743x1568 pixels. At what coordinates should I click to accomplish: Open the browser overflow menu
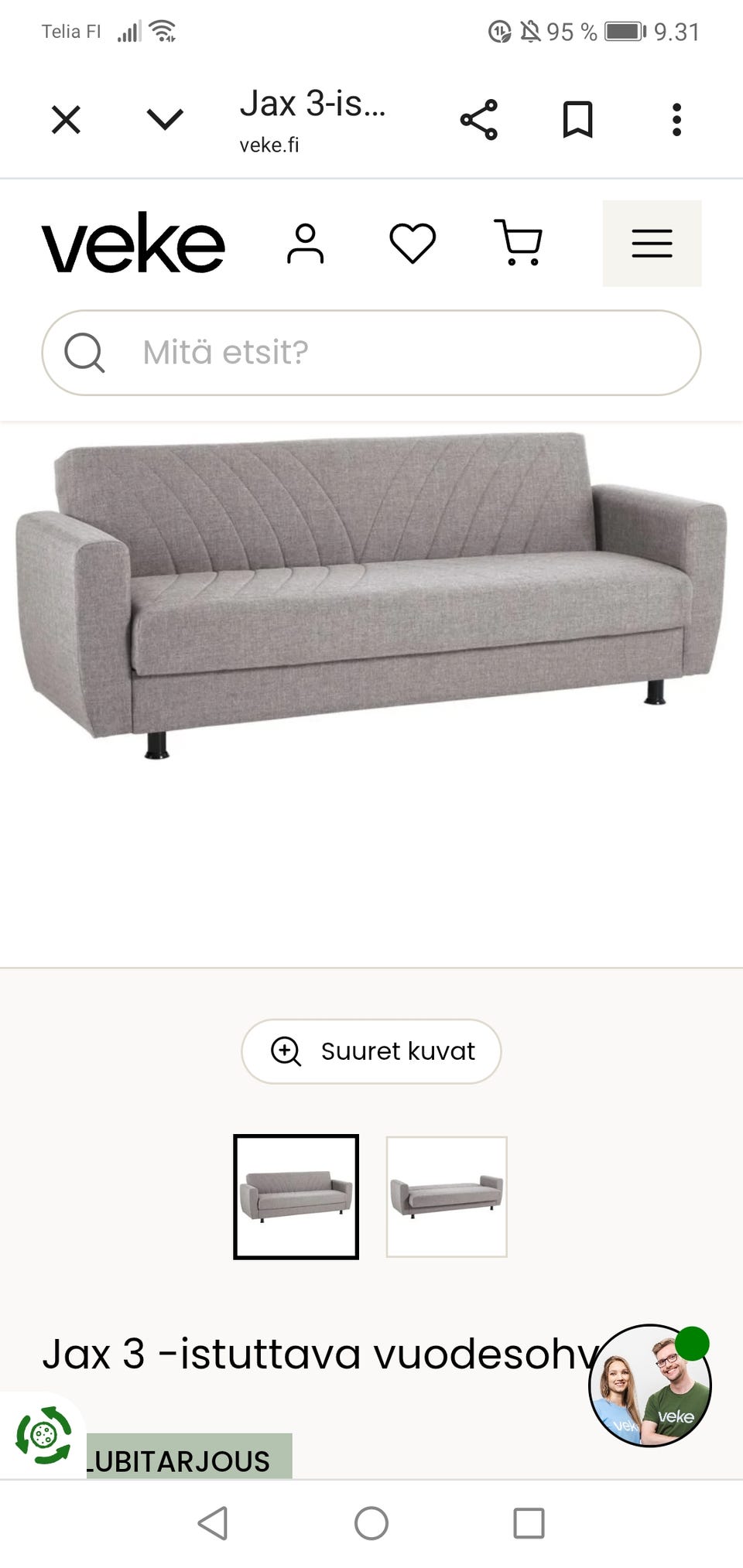point(676,120)
